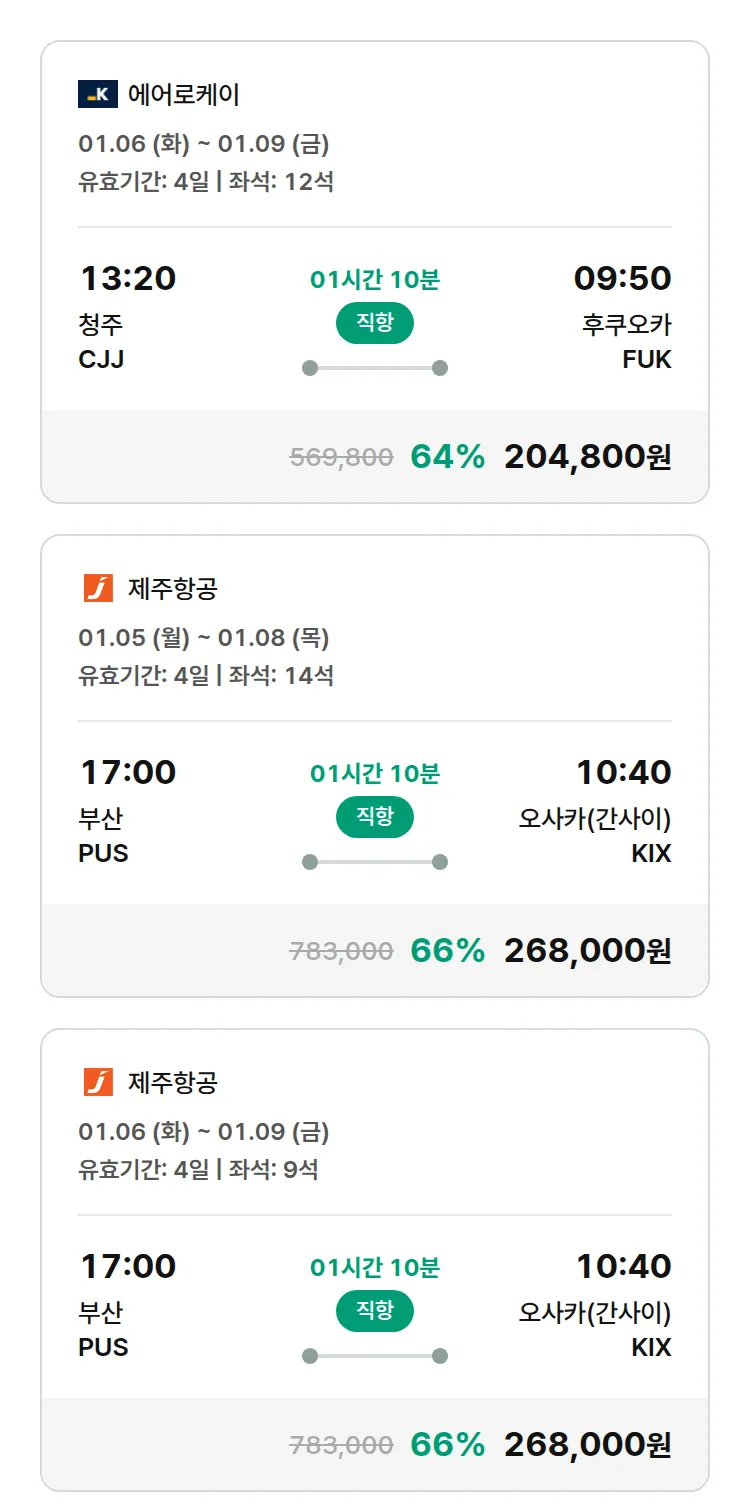This screenshot has height=1510, width=750.
Task: Select the 01.06 (화) ~ 01.09 (금) Aero K departure date
Action: click(200, 141)
